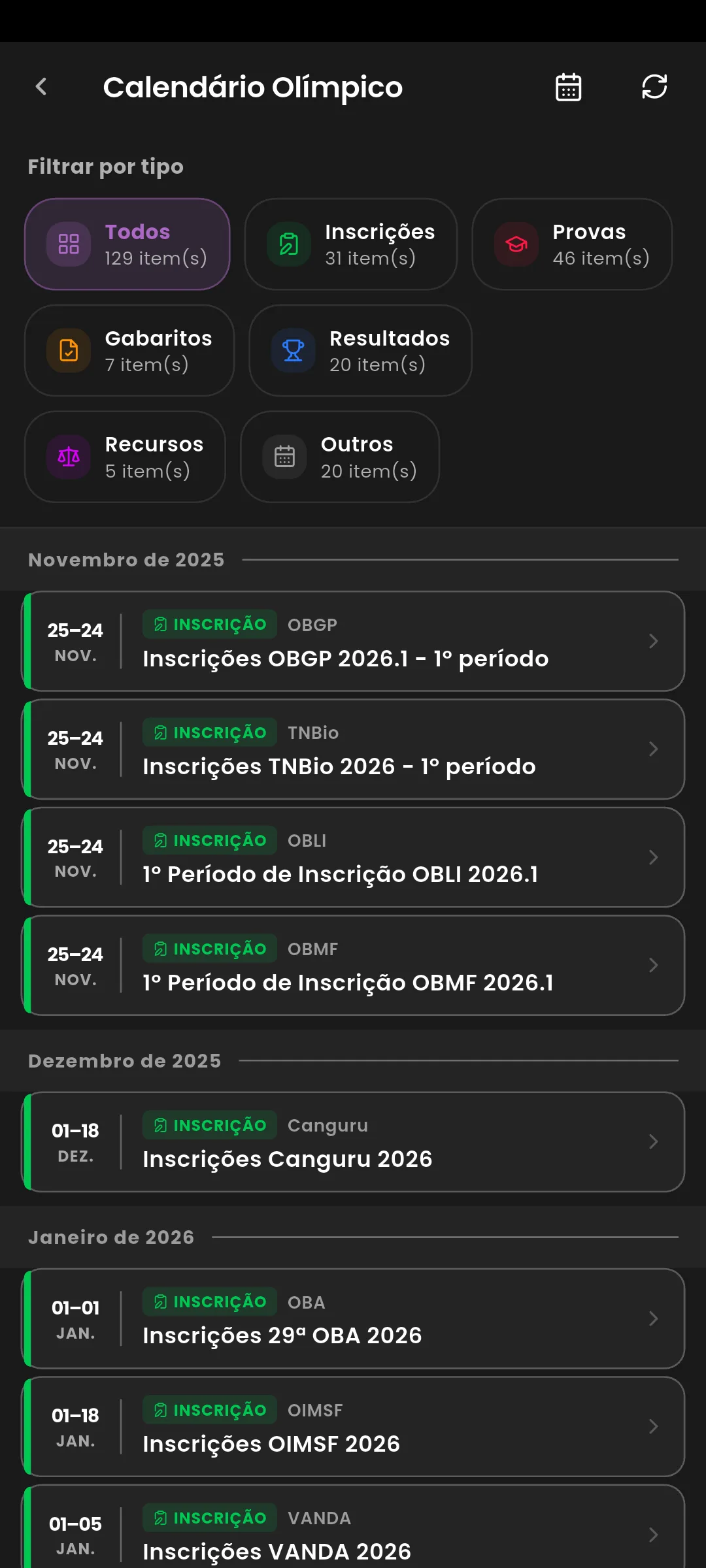Click the back arrow icon

coord(41,86)
